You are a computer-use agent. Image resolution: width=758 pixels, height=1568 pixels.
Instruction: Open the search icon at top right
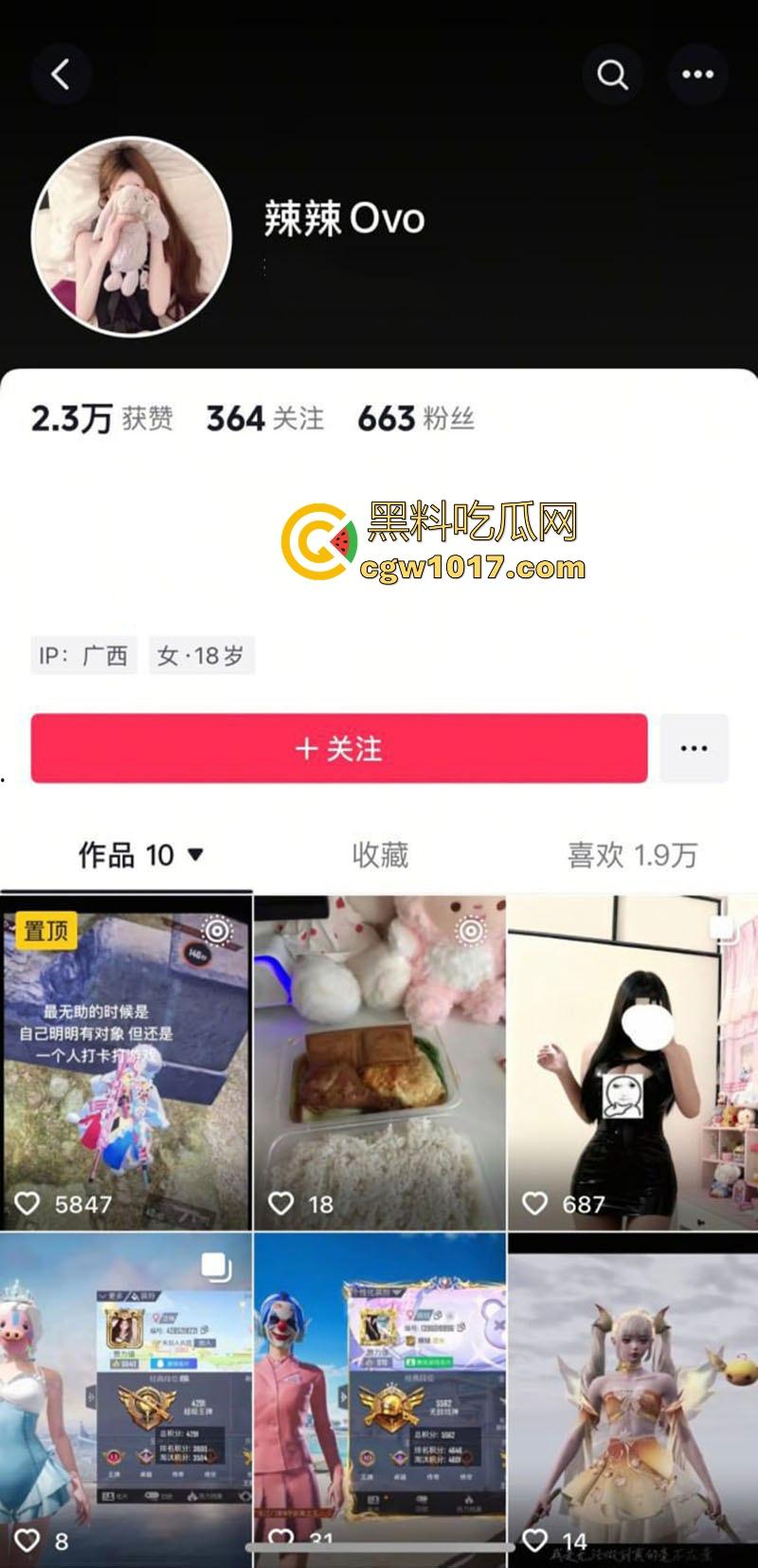click(x=613, y=73)
